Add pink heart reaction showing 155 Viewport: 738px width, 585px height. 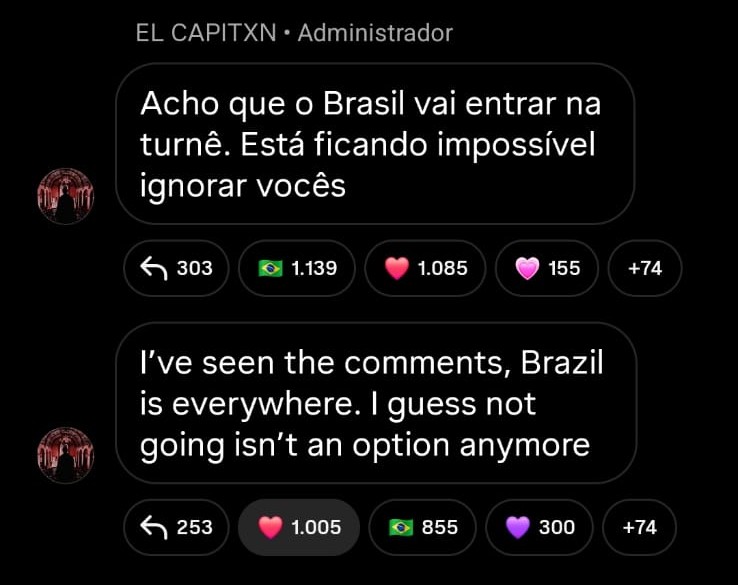[x=547, y=268]
